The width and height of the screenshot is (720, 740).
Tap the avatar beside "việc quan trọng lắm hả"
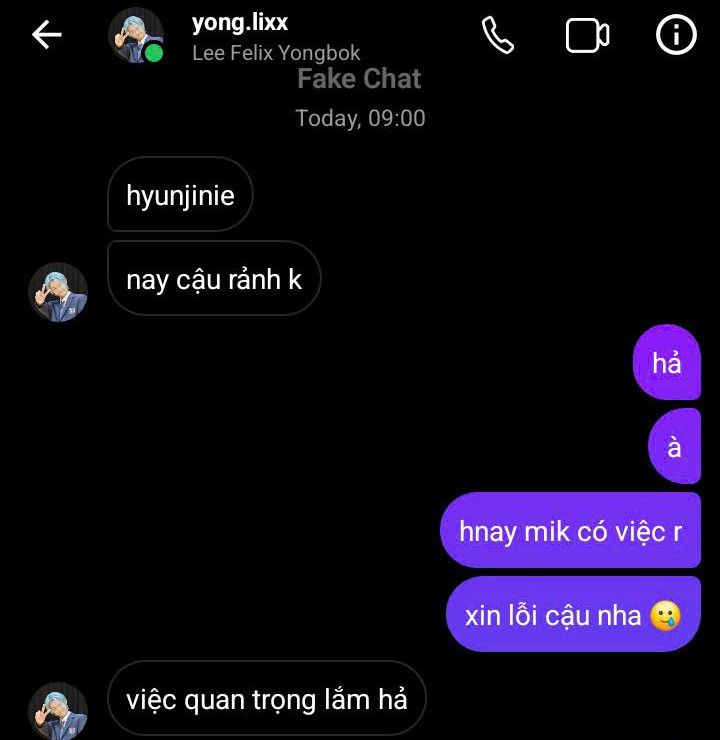pos(58,710)
